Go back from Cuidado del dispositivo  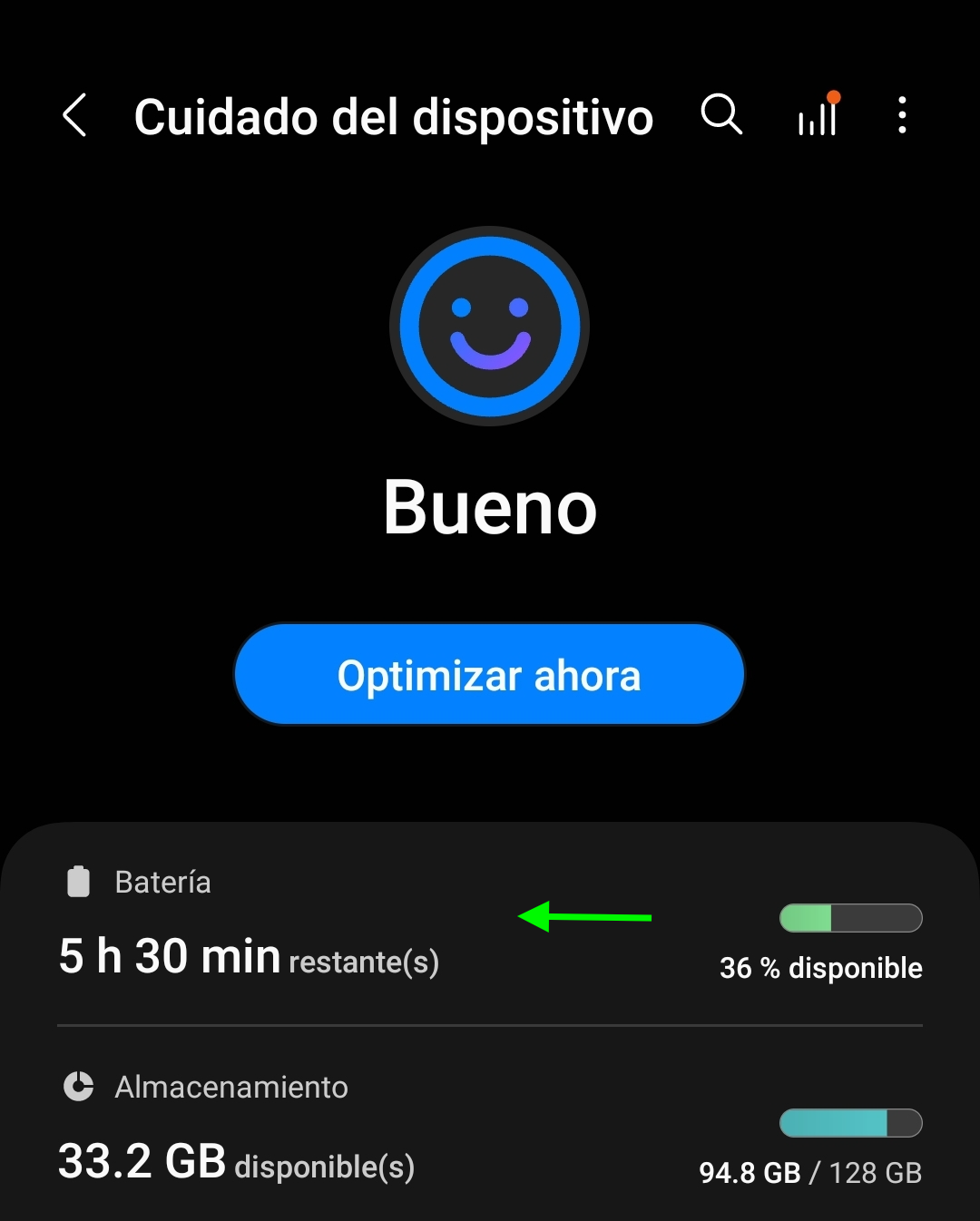75,116
